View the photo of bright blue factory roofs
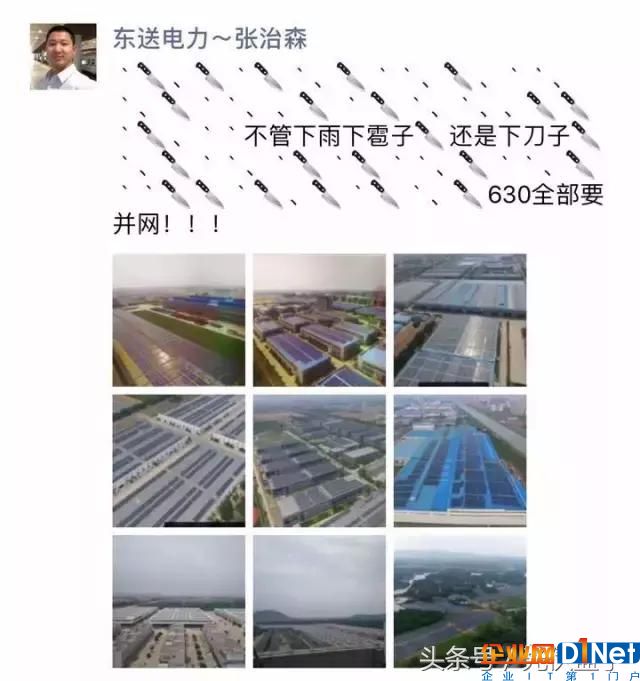This screenshot has width=640, height=681. click(459, 460)
